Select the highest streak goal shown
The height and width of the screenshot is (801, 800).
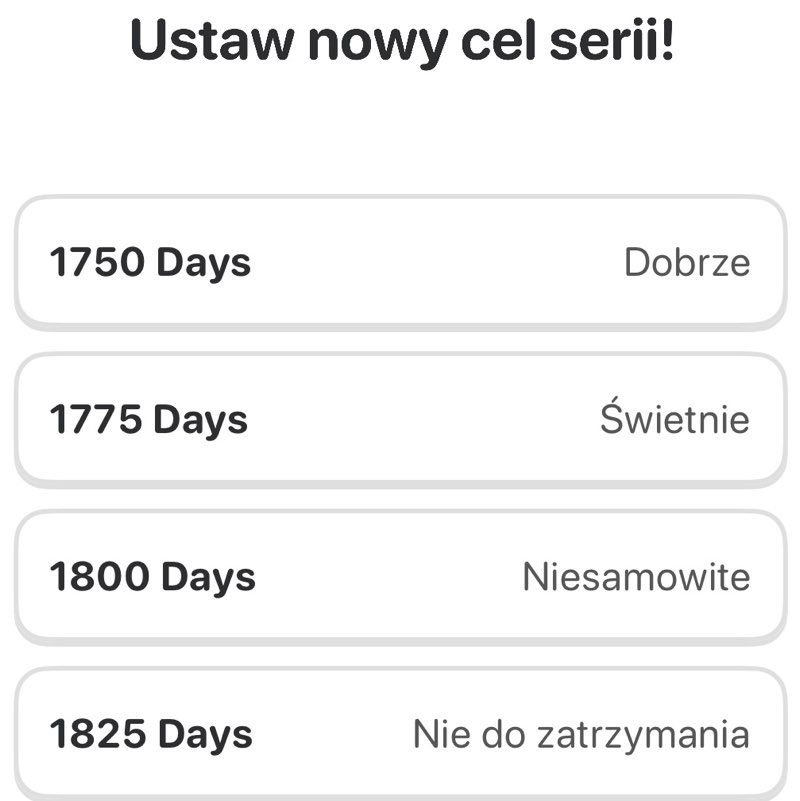click(400, 731)
